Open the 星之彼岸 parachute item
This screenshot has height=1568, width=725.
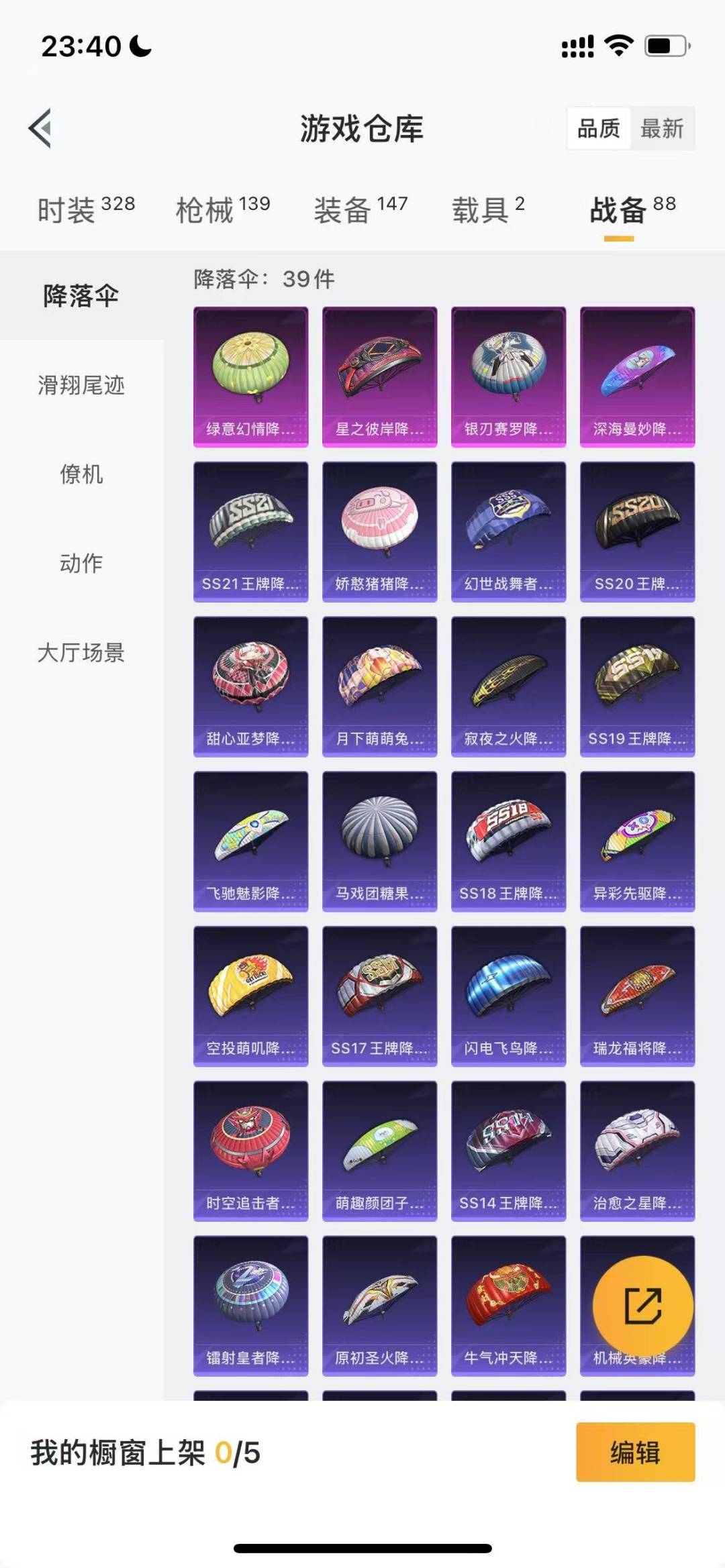point(380,377)
